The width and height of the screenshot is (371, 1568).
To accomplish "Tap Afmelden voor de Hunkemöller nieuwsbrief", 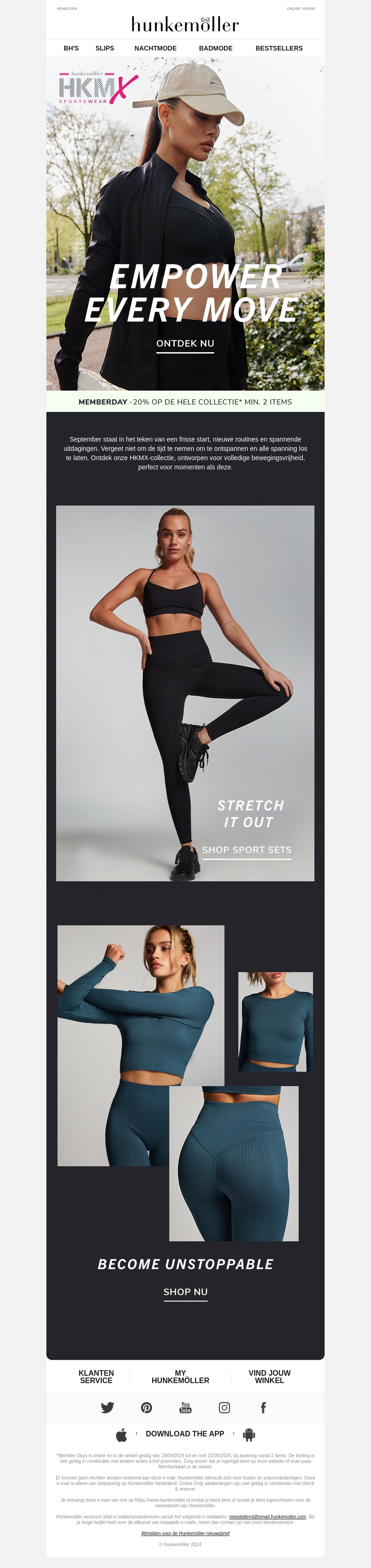I will (185, 1533).
